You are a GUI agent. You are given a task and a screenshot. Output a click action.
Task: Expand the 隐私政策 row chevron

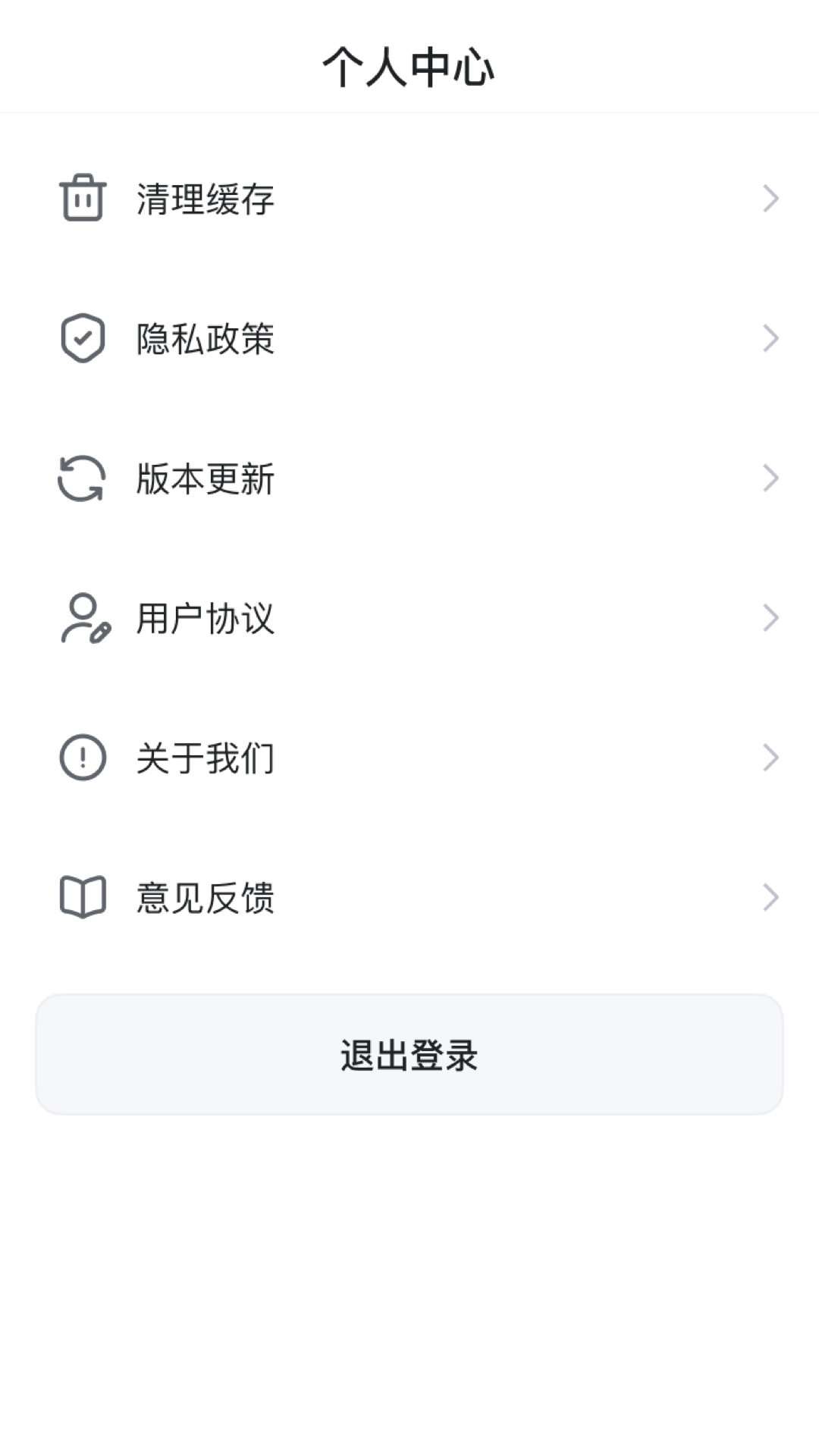click(770, 339)
